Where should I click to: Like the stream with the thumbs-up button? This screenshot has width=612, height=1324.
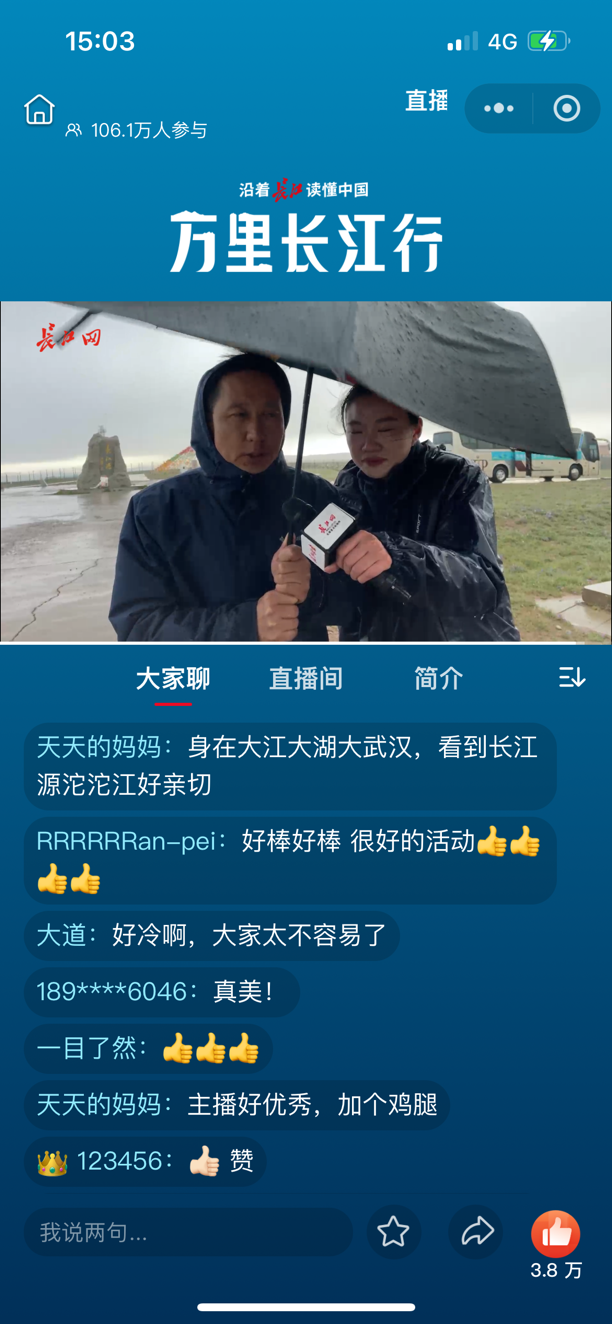556,1234
